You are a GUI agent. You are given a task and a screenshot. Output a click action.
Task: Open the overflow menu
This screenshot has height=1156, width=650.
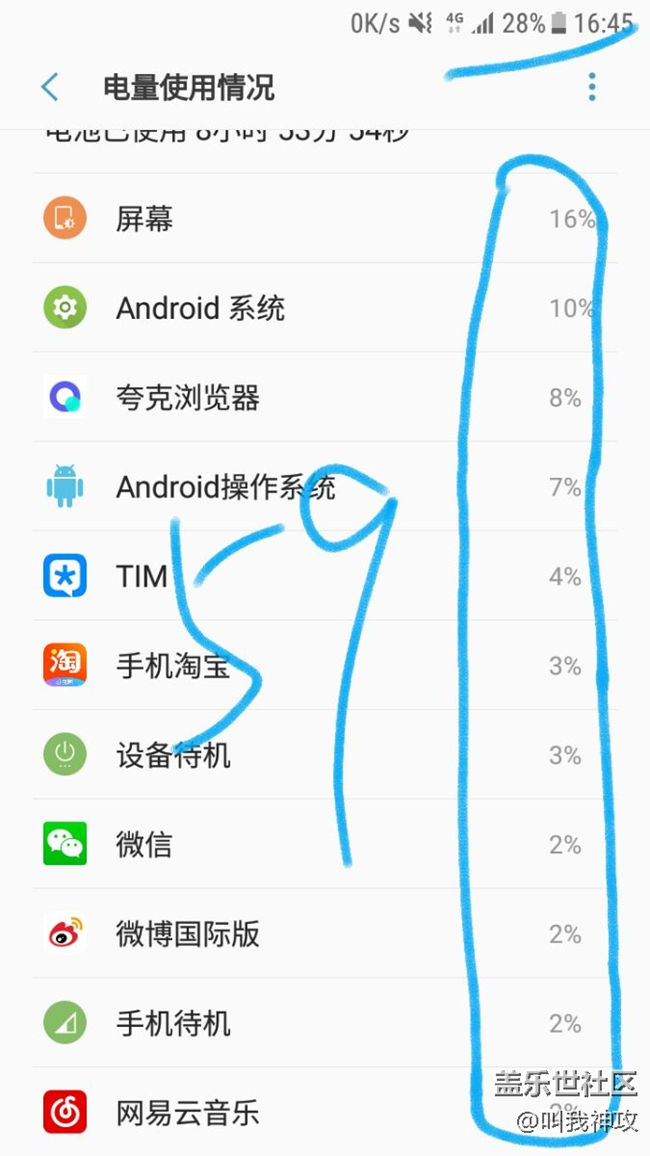(x=592, y=88)
